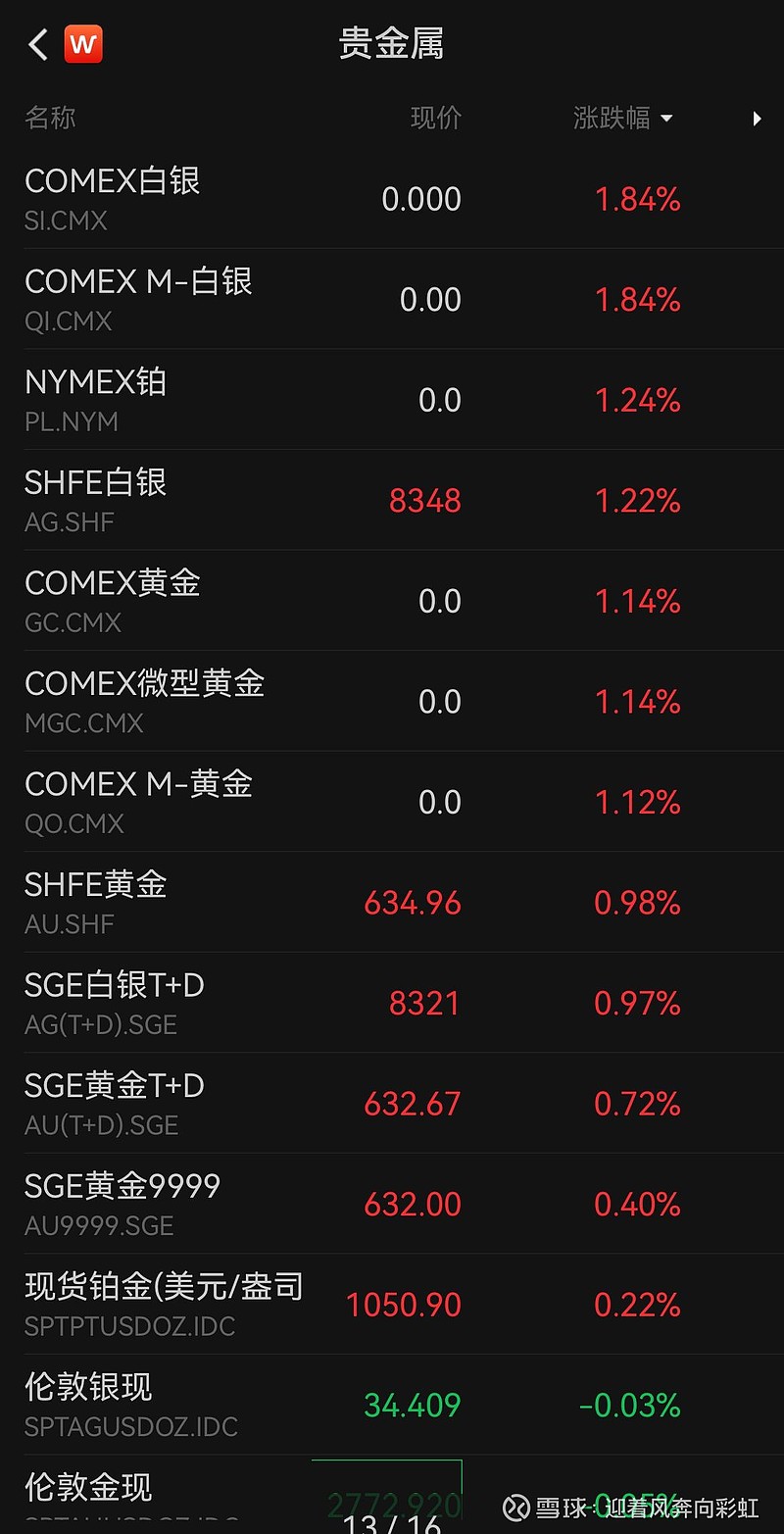784x1534 pixels.
Task: Tap NYMEX铂 PL.NYM entry
Action: pos(196,398)
